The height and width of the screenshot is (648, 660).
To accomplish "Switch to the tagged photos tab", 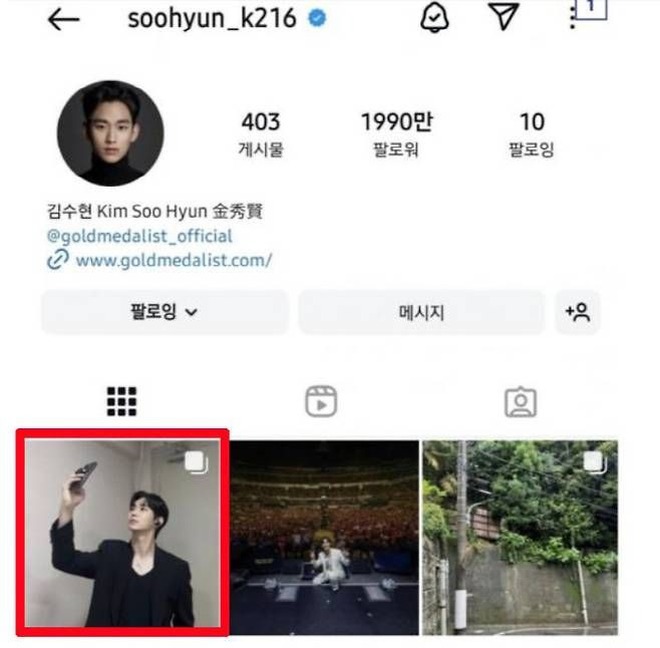I will click(520, 401).
